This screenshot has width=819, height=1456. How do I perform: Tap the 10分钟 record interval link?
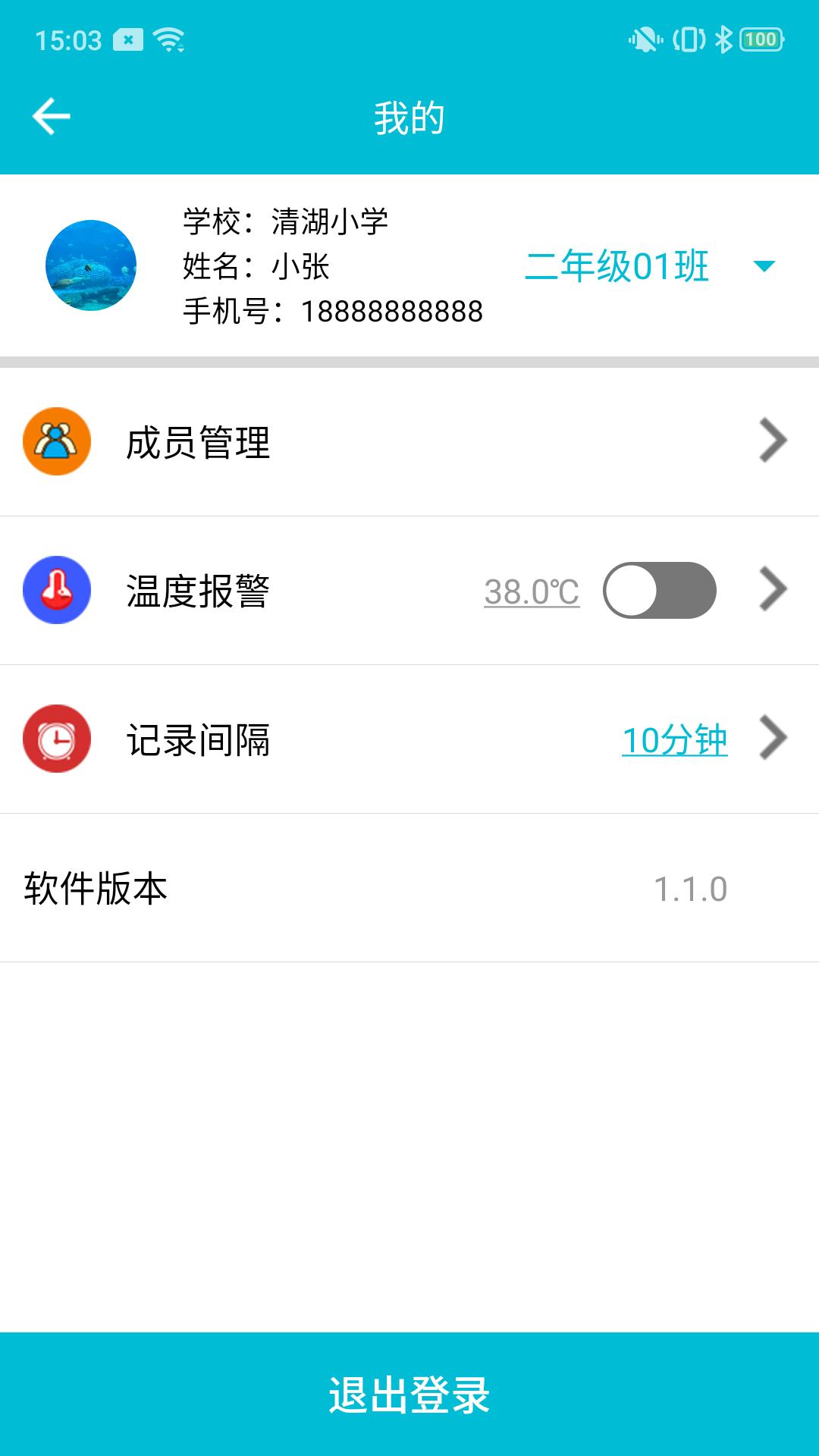click(674, 740)
